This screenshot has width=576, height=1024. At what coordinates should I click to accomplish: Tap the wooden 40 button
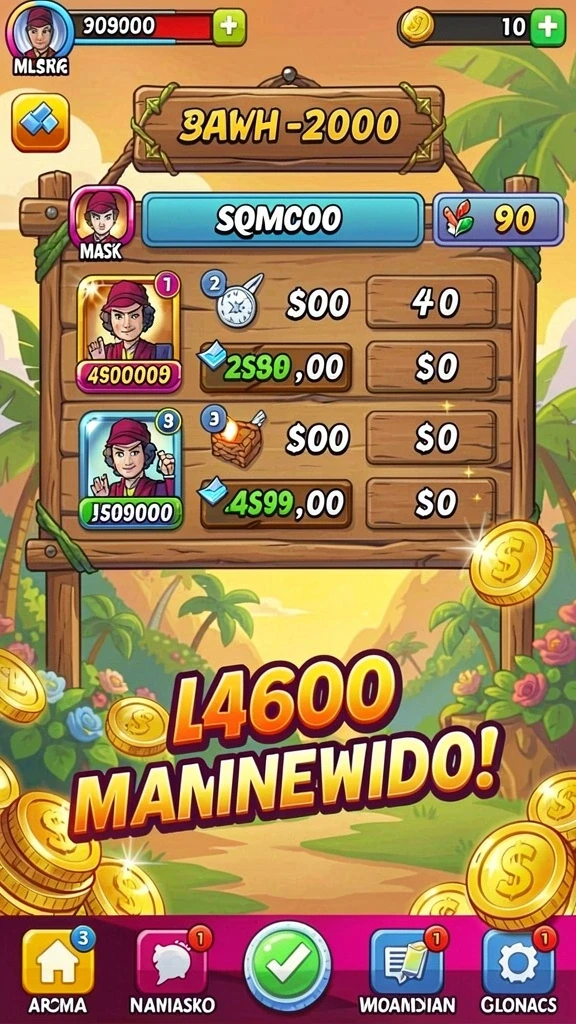[431, 302]
